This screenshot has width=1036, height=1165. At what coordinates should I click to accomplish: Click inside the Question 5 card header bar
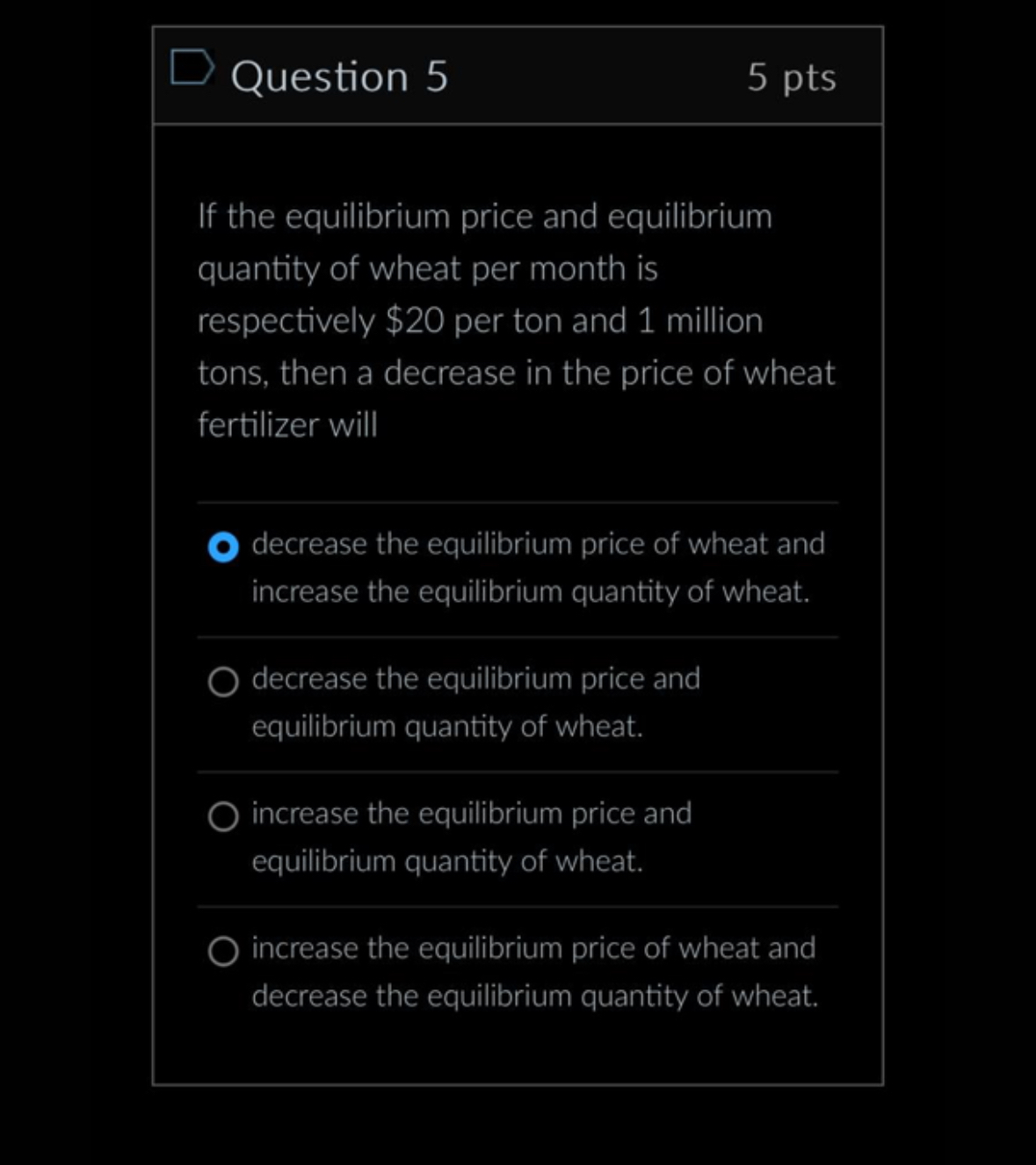point(517,76)
